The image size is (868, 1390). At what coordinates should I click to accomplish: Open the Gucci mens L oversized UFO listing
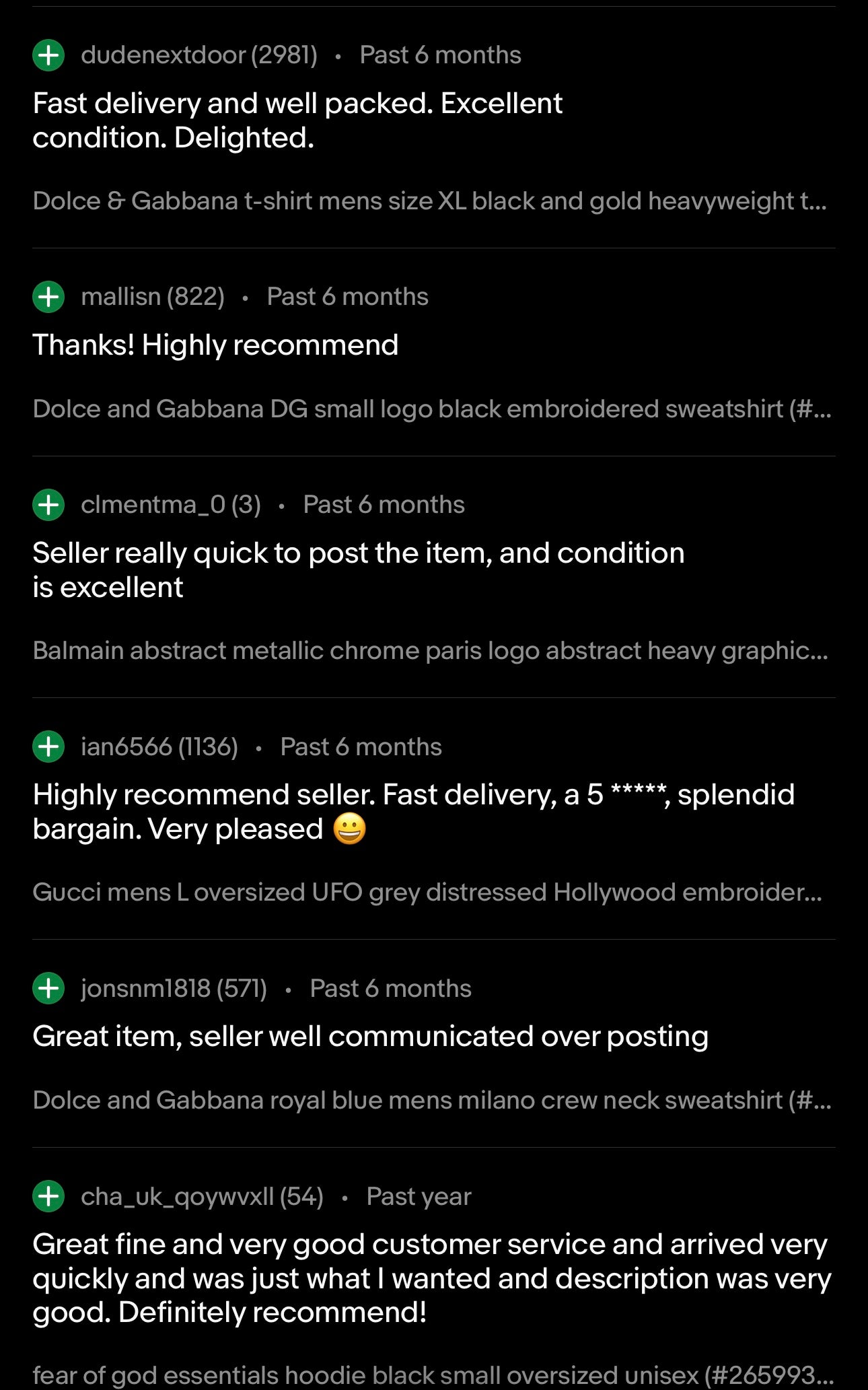(427, 893)
